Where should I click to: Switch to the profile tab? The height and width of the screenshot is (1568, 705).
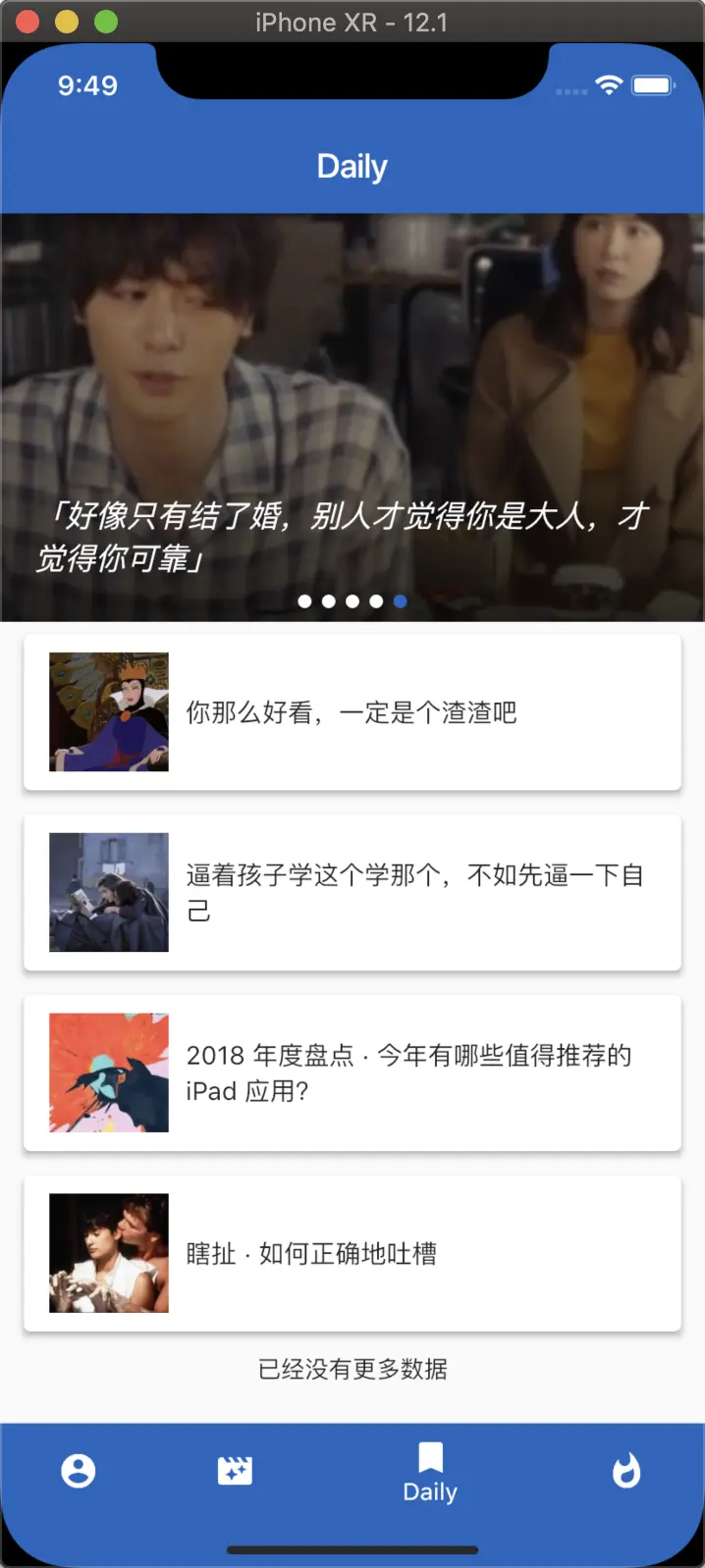(x=79, y=1471)
